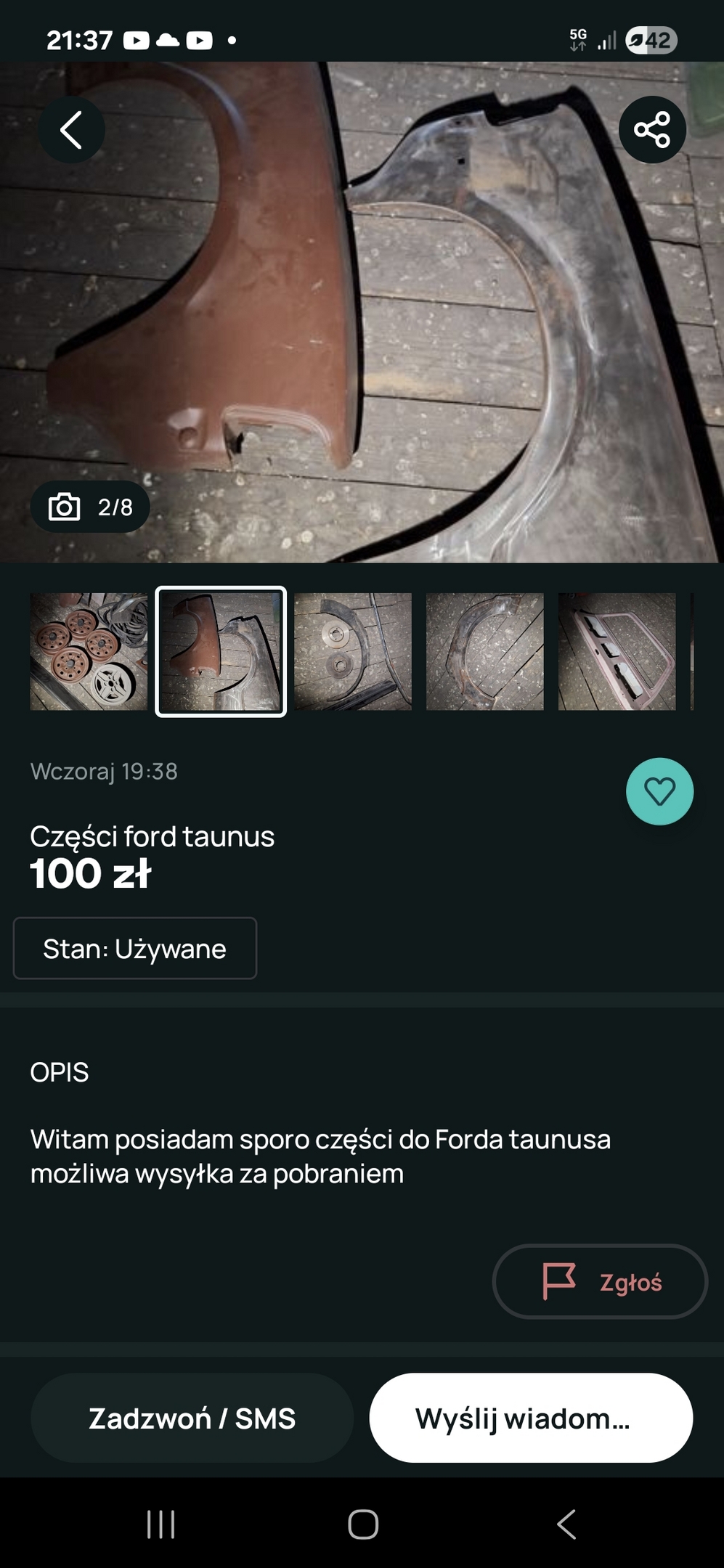
Task: Go back using the arrow over the photo
Action: [71, 131]
